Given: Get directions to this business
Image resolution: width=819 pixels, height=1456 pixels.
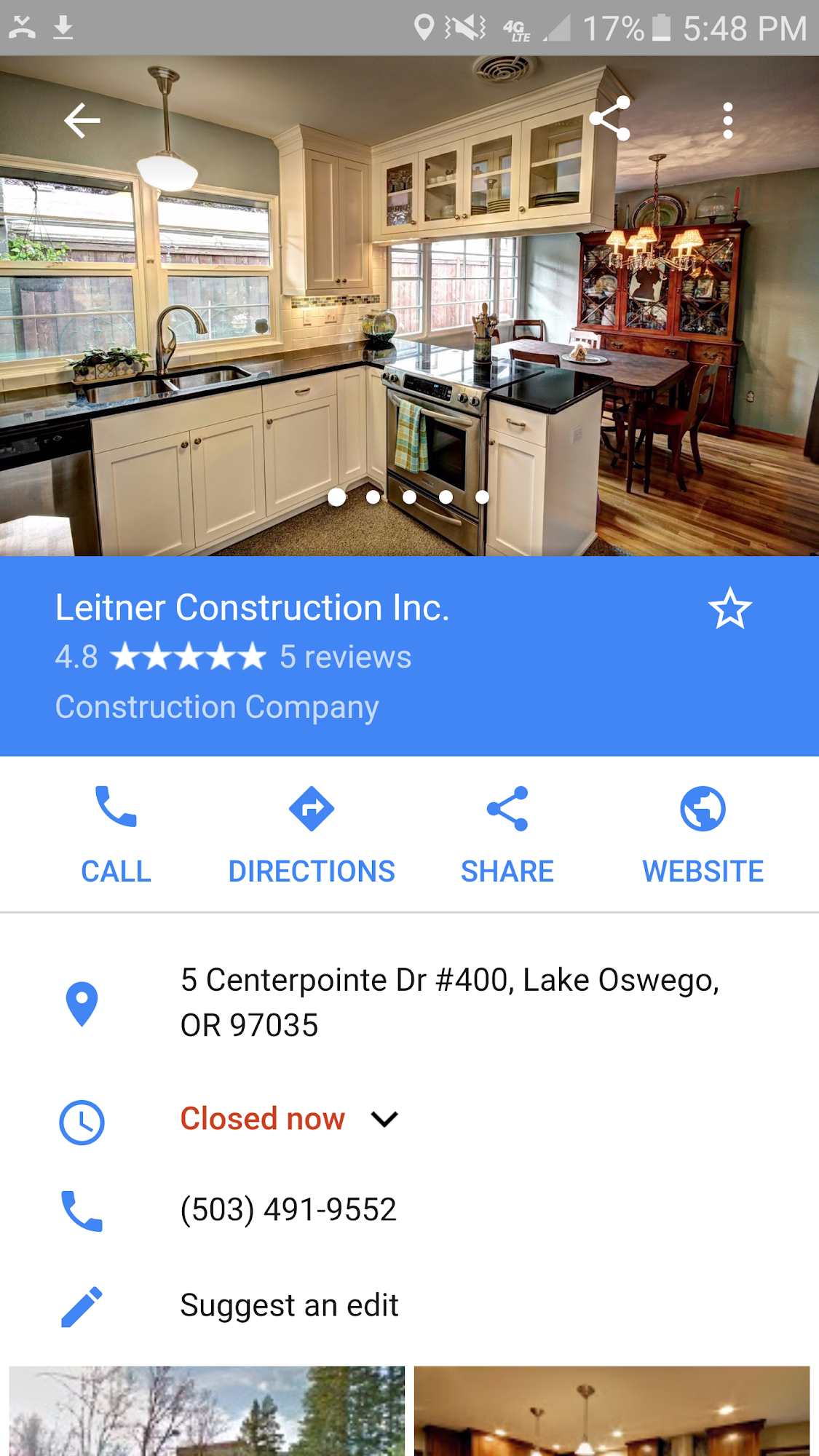Looking at the screenshot, I should coord(312,834).
